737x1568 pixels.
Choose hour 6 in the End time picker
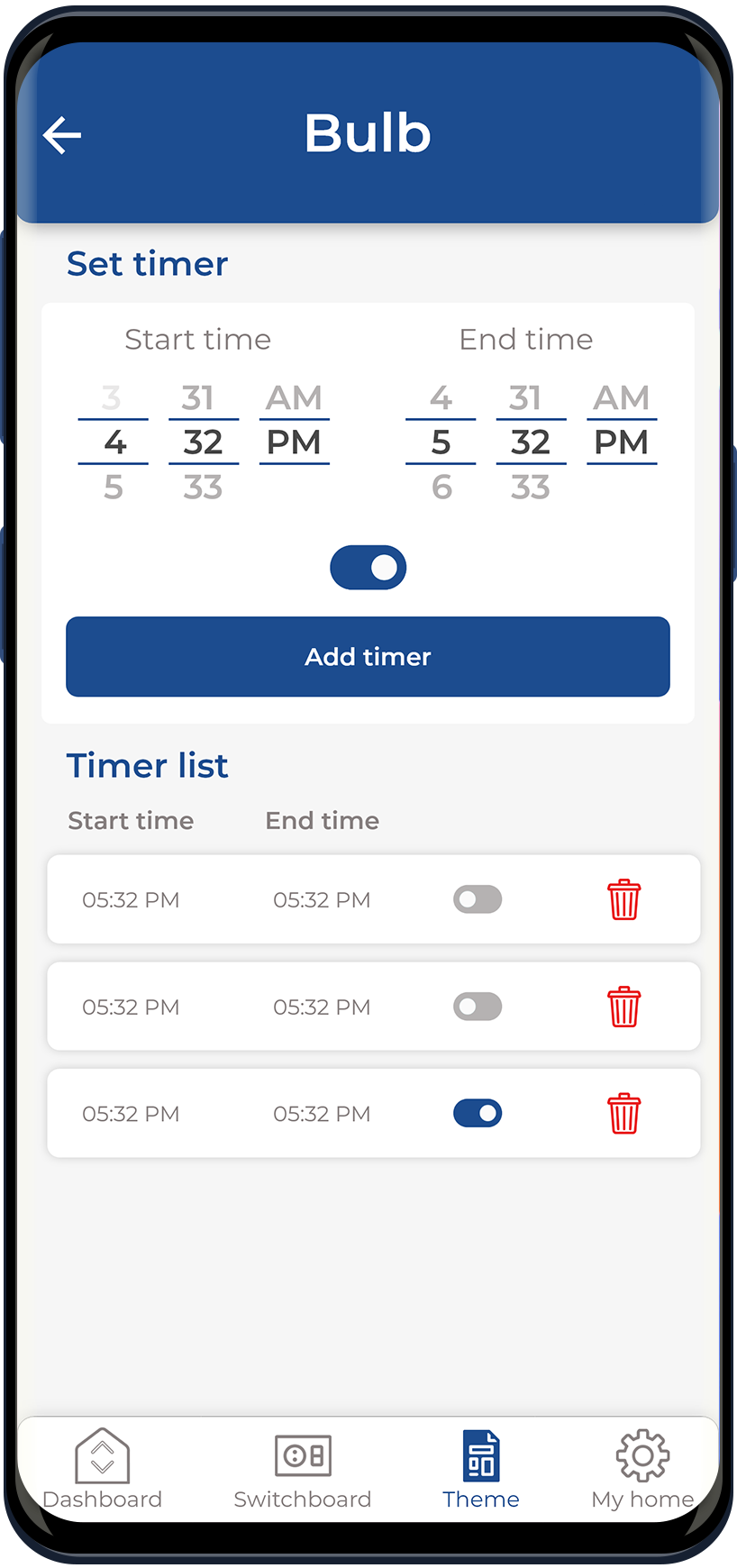[441, 488]
